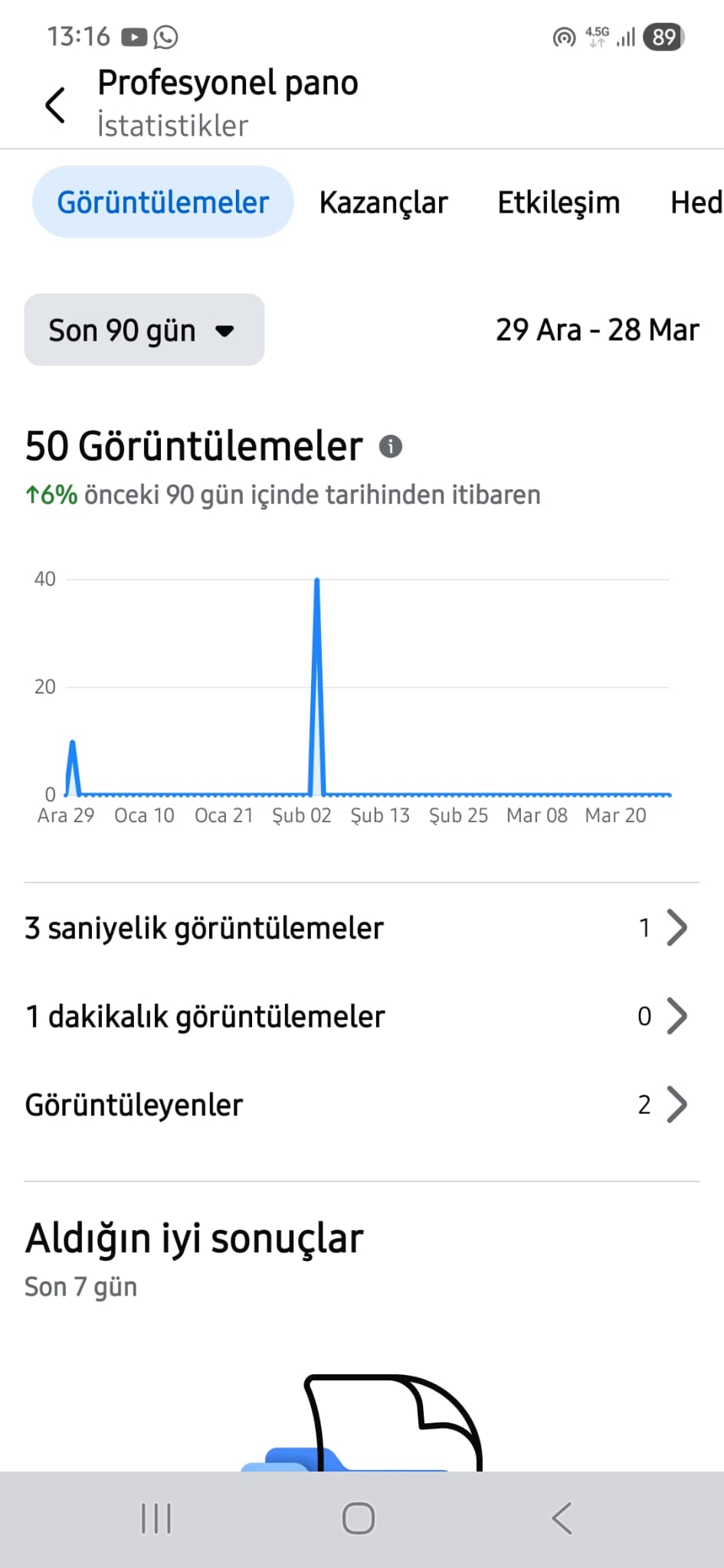The height and width of the screenshot is (1568, 724).
Task: Go back from Profesyonel pano
Action: 55,105
